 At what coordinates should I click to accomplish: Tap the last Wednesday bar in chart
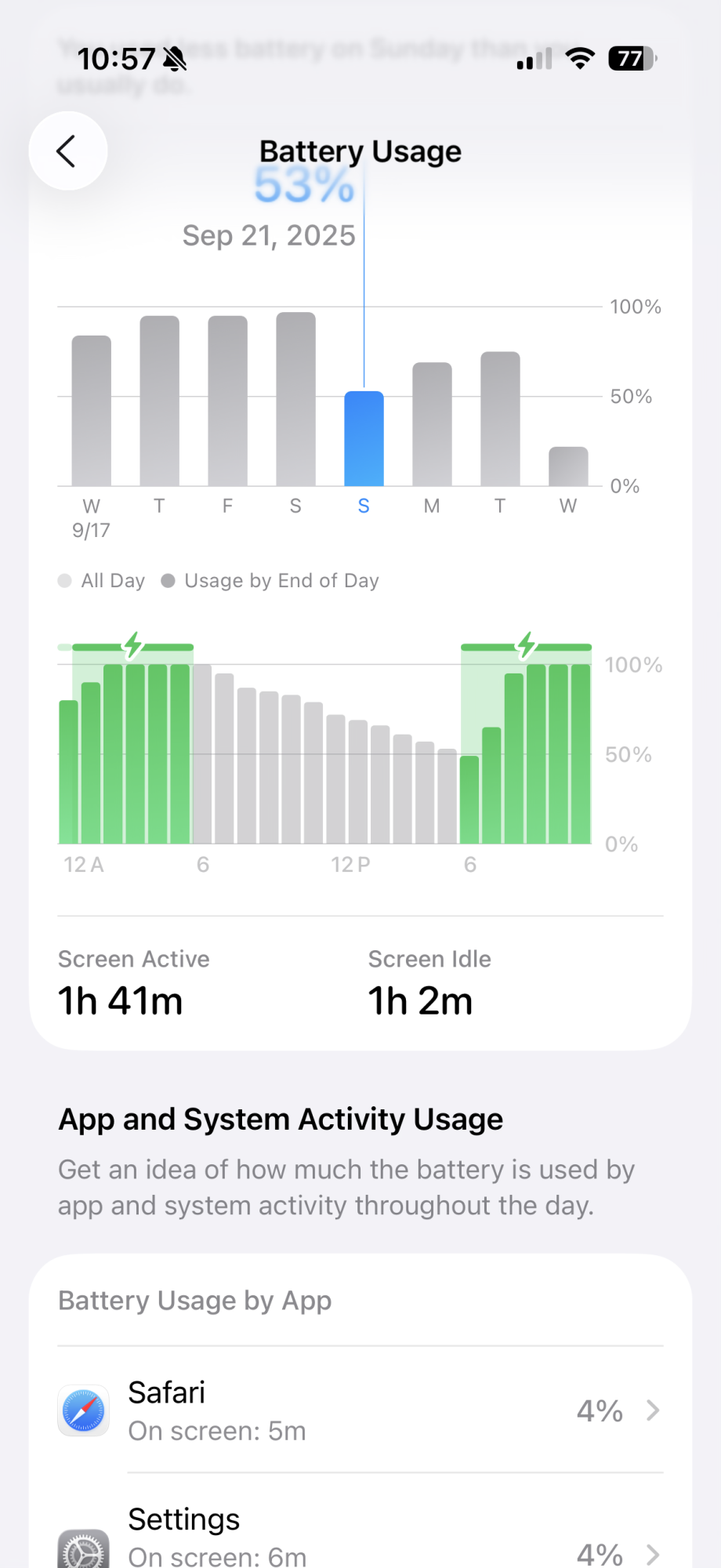[568, 466]
